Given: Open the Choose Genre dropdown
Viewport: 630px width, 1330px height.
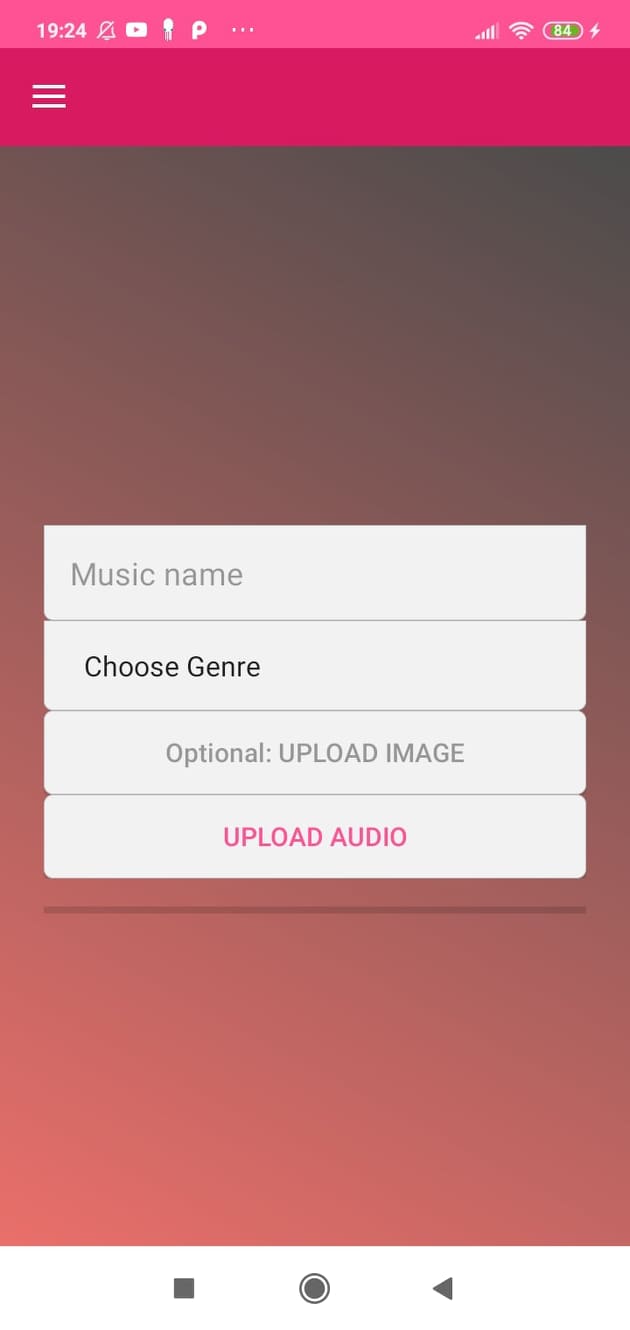Looking at the screenshot, I should click(315, 666).
